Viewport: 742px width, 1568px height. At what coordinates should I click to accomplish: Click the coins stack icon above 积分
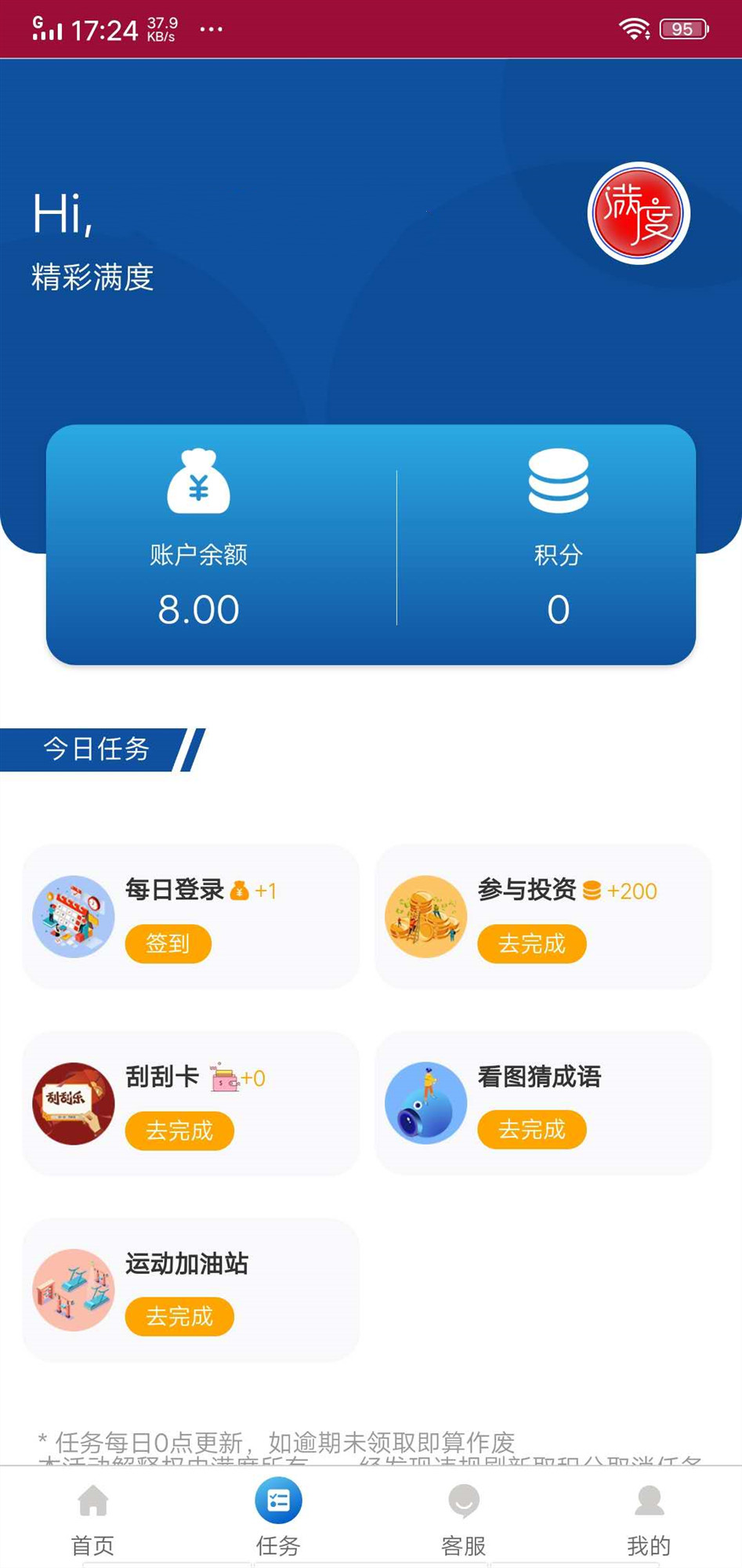[558, 482]
